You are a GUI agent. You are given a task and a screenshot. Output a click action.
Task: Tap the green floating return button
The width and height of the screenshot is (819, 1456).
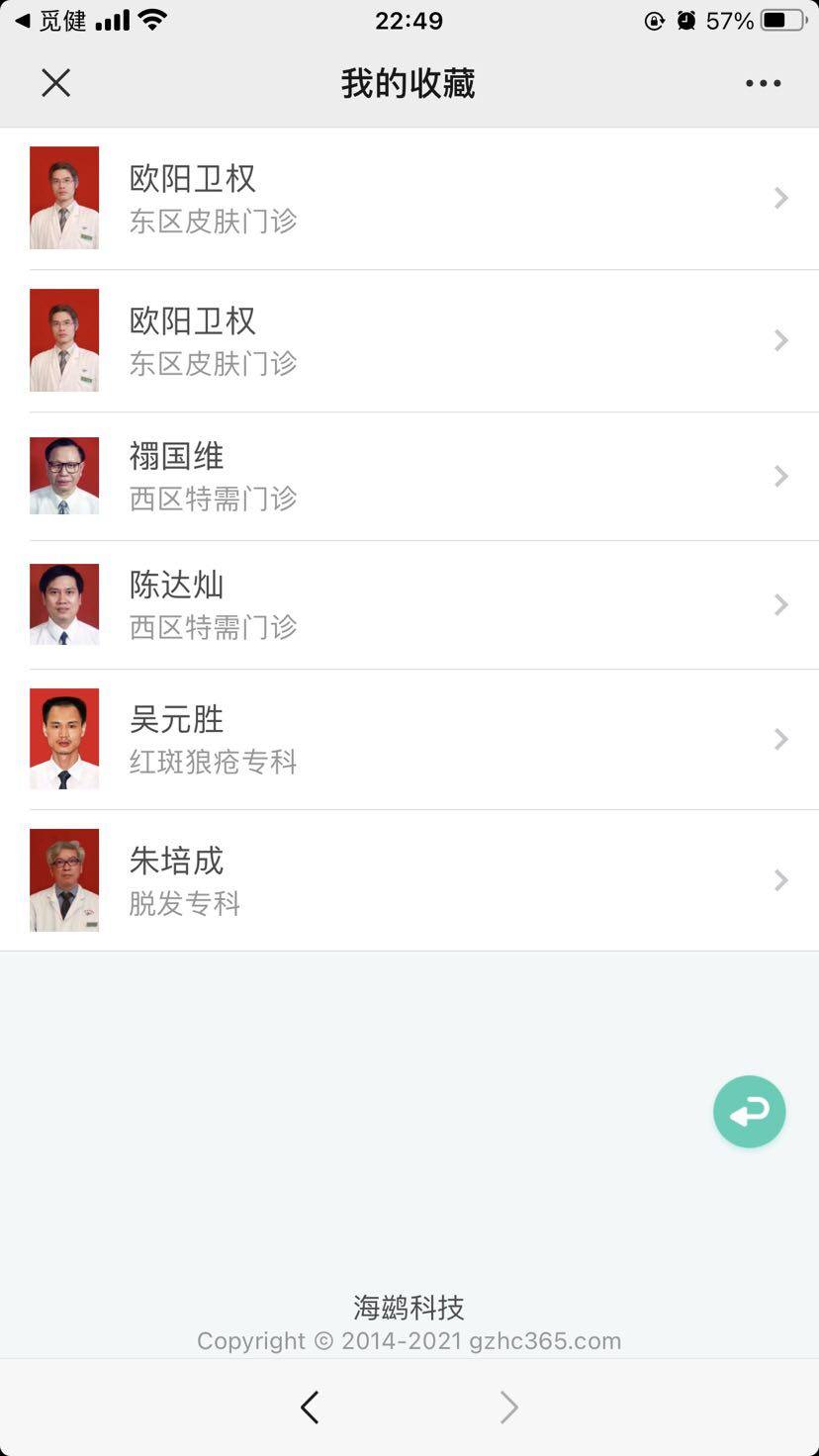tap(749, 1112)
